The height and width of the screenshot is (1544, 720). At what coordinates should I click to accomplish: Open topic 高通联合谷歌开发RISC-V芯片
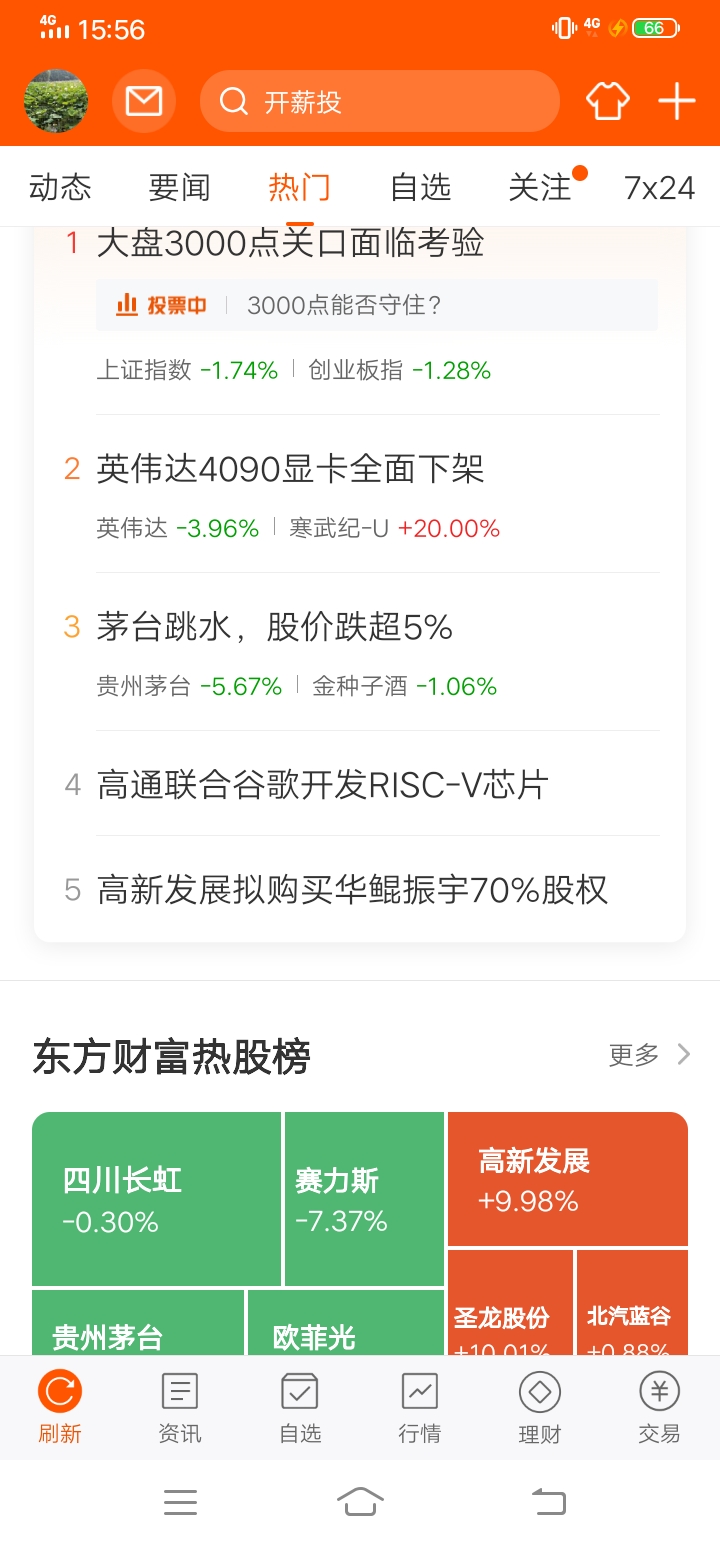click(322, 785)
